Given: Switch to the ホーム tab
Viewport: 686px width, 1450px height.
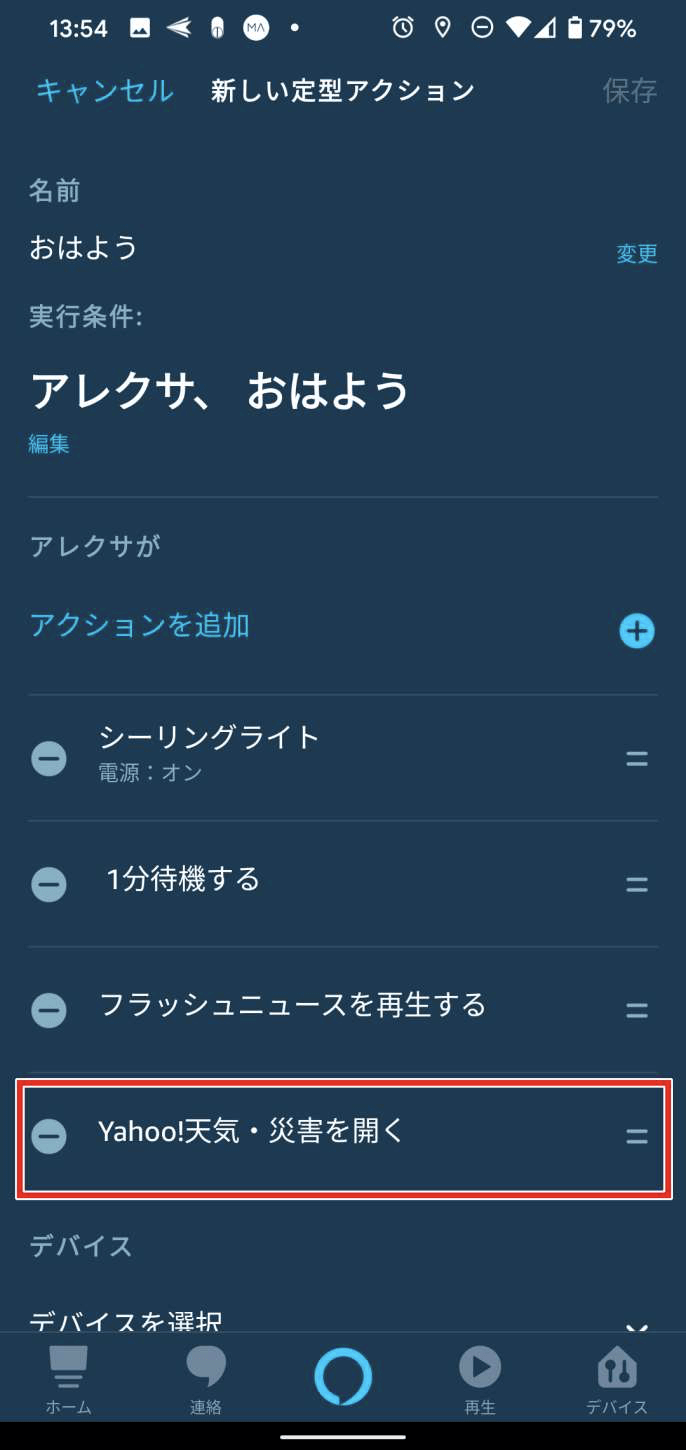Looking at the screenshot, I should pos(69,1381).
